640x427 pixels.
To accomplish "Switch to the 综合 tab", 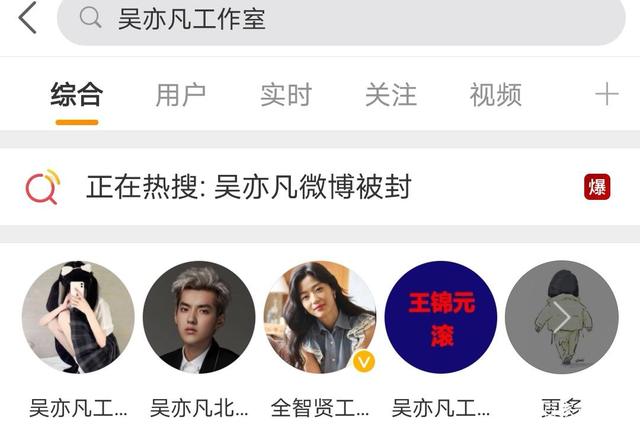I will (x=77, y=95).
